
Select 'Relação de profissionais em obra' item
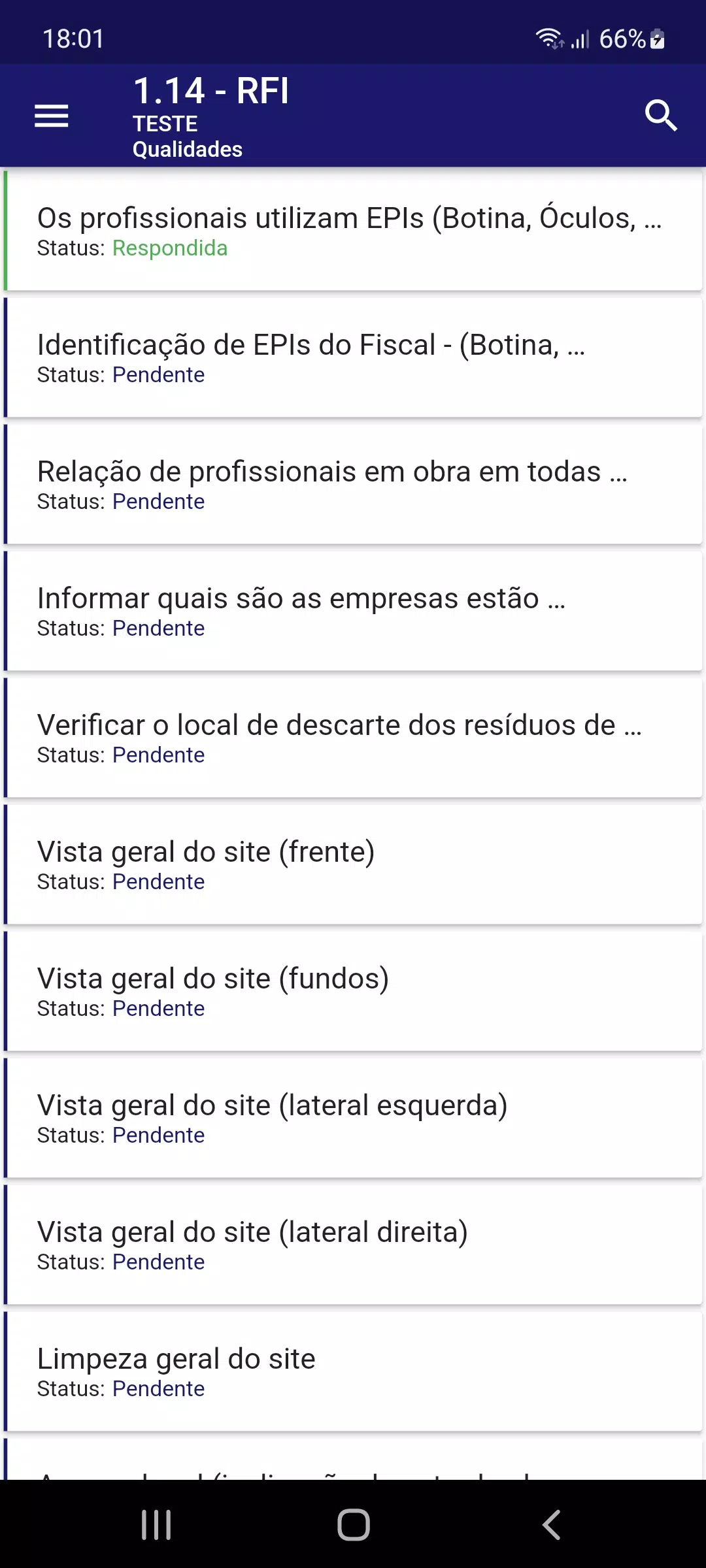(x=353, y=484)
